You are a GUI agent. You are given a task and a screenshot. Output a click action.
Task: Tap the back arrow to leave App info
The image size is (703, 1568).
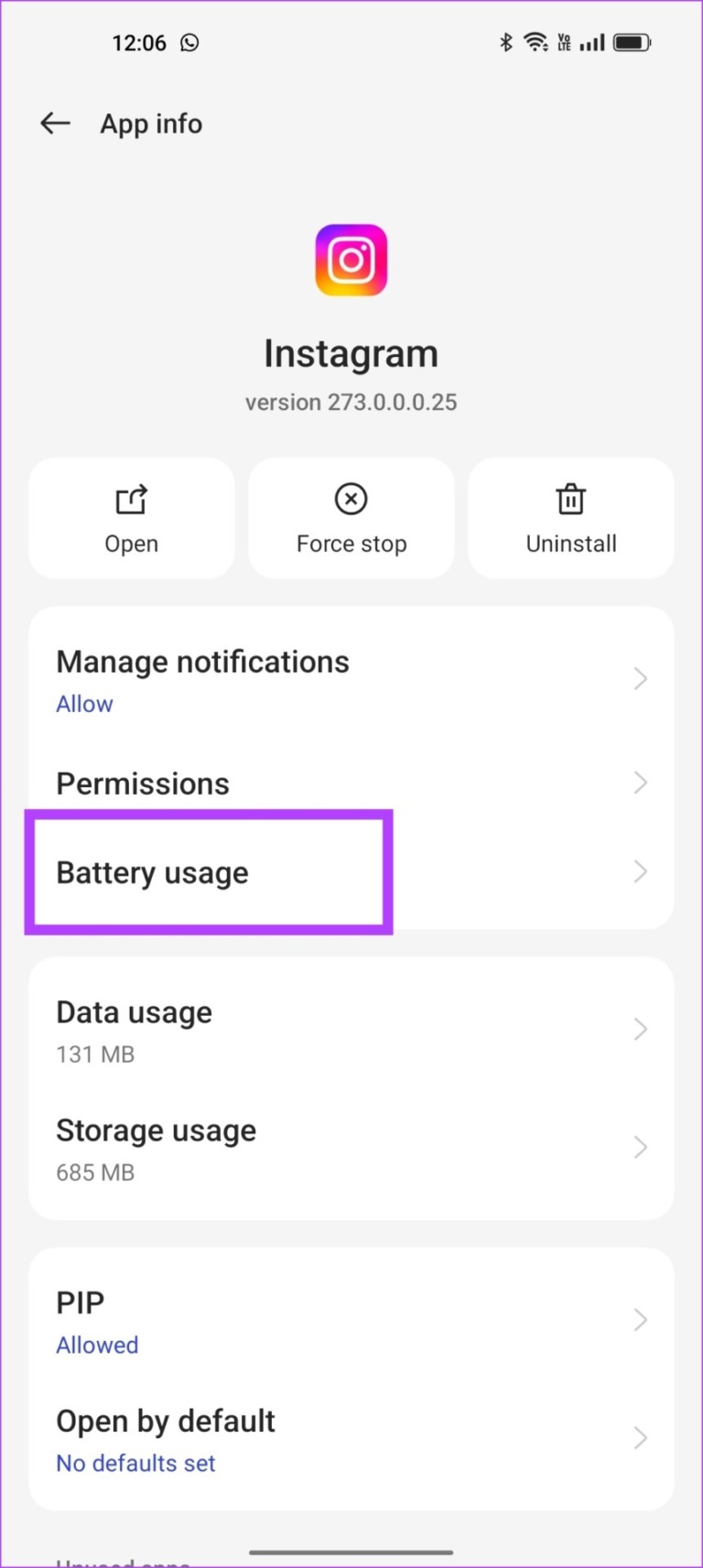pyautogui.click(x=54, y=123)
